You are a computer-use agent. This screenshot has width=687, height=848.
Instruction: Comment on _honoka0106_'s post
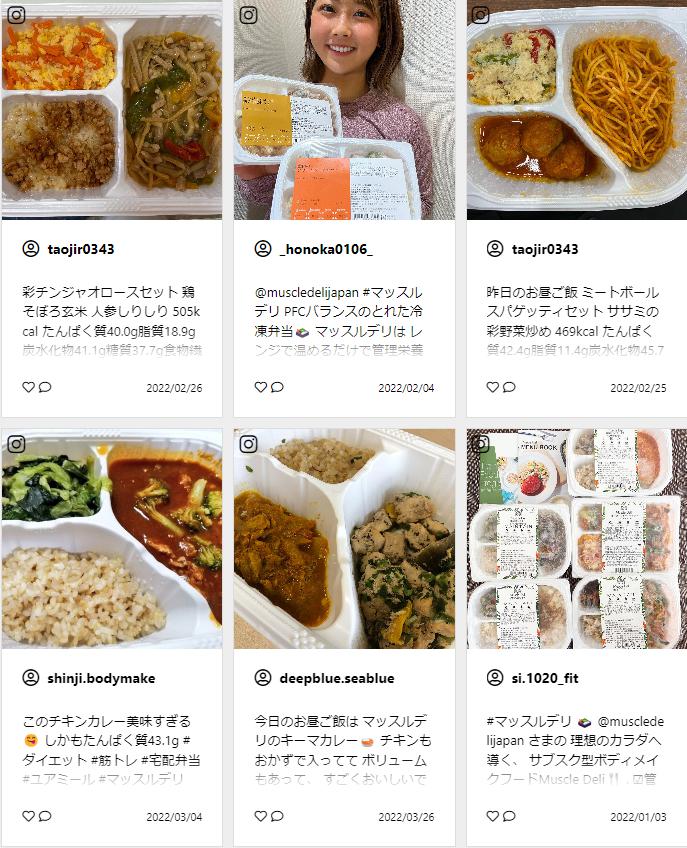277,387
